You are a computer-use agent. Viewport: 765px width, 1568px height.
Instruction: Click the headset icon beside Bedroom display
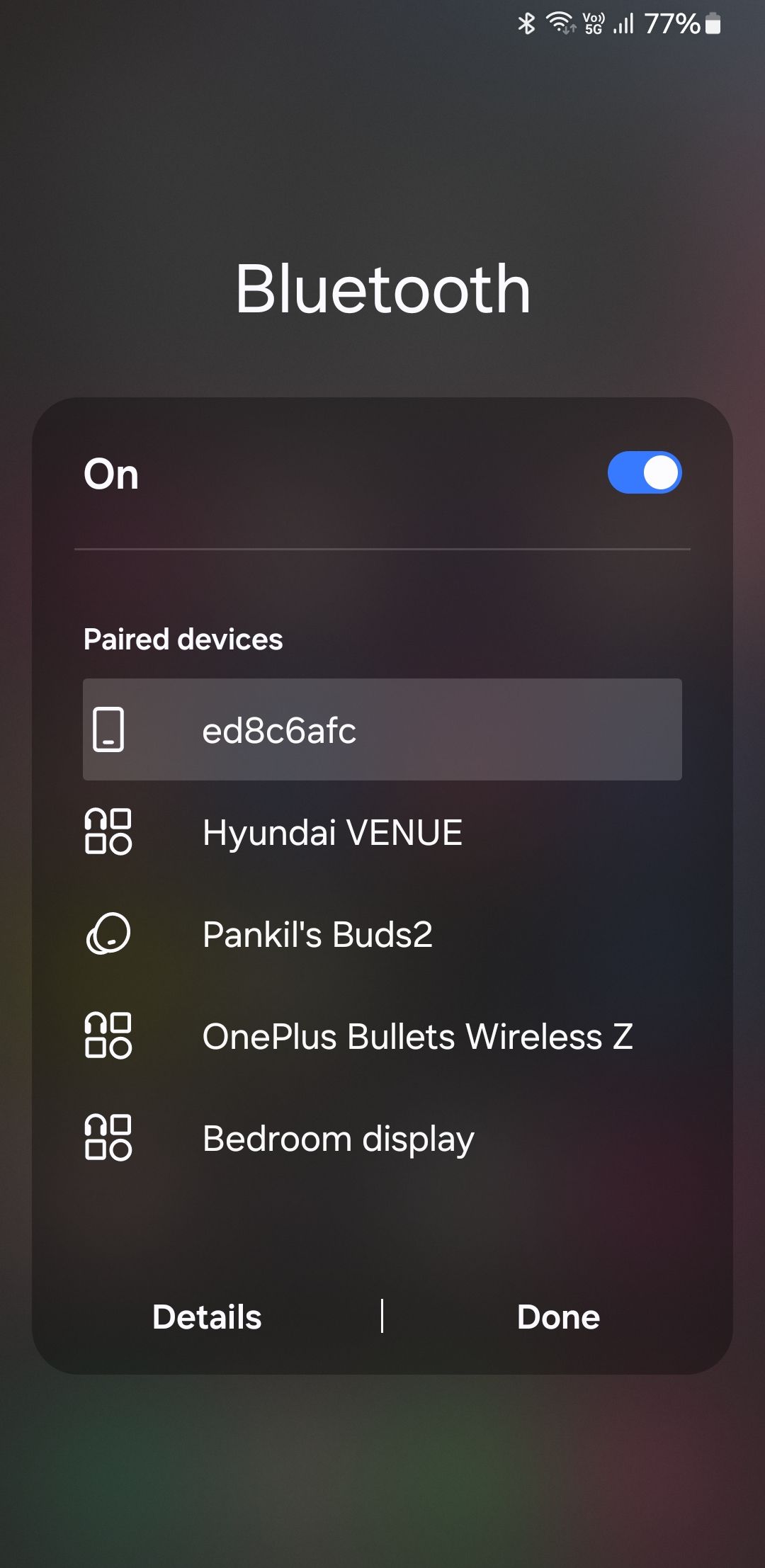[x=110, y=1138]
